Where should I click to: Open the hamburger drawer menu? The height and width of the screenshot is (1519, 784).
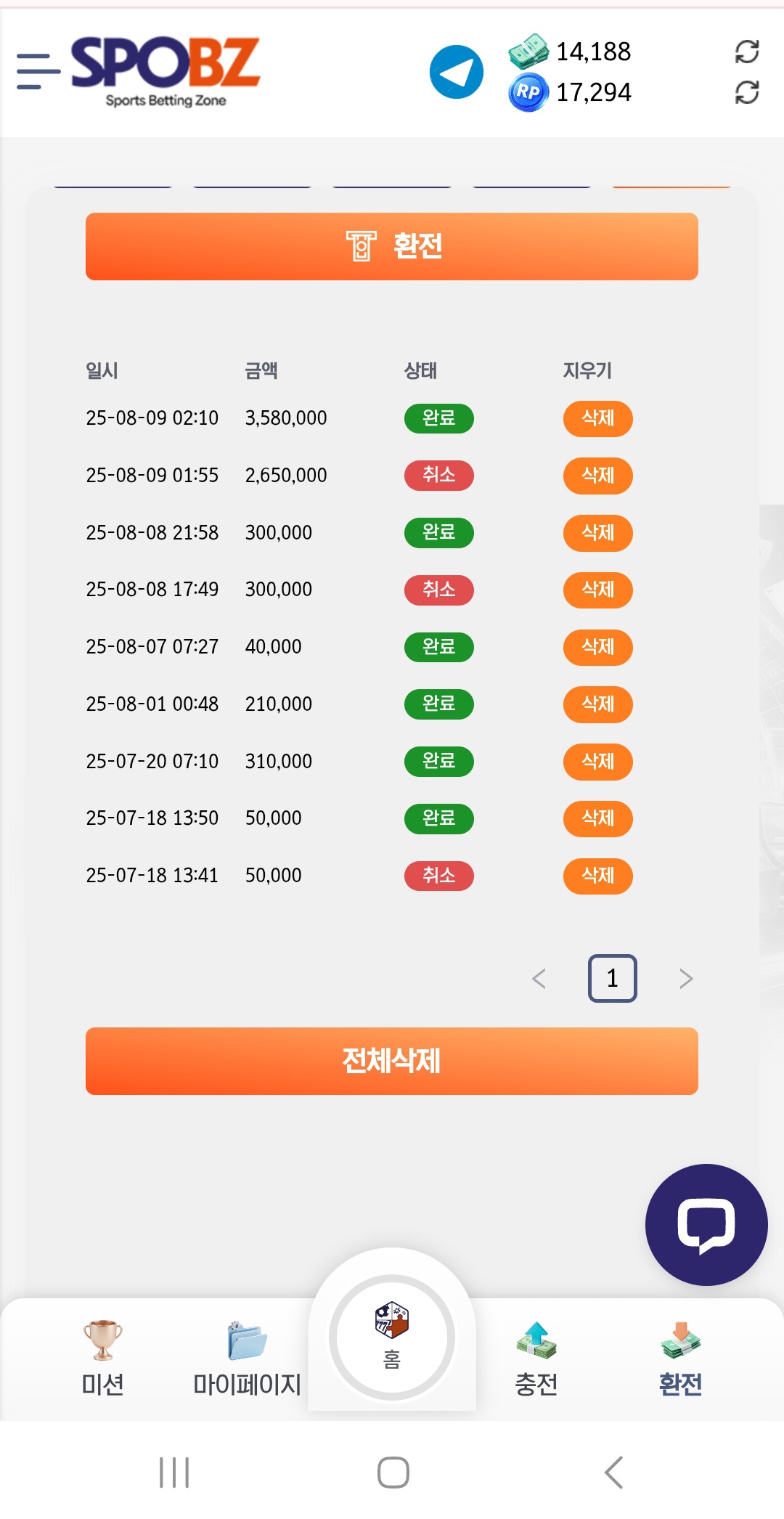tap(38, 71)
